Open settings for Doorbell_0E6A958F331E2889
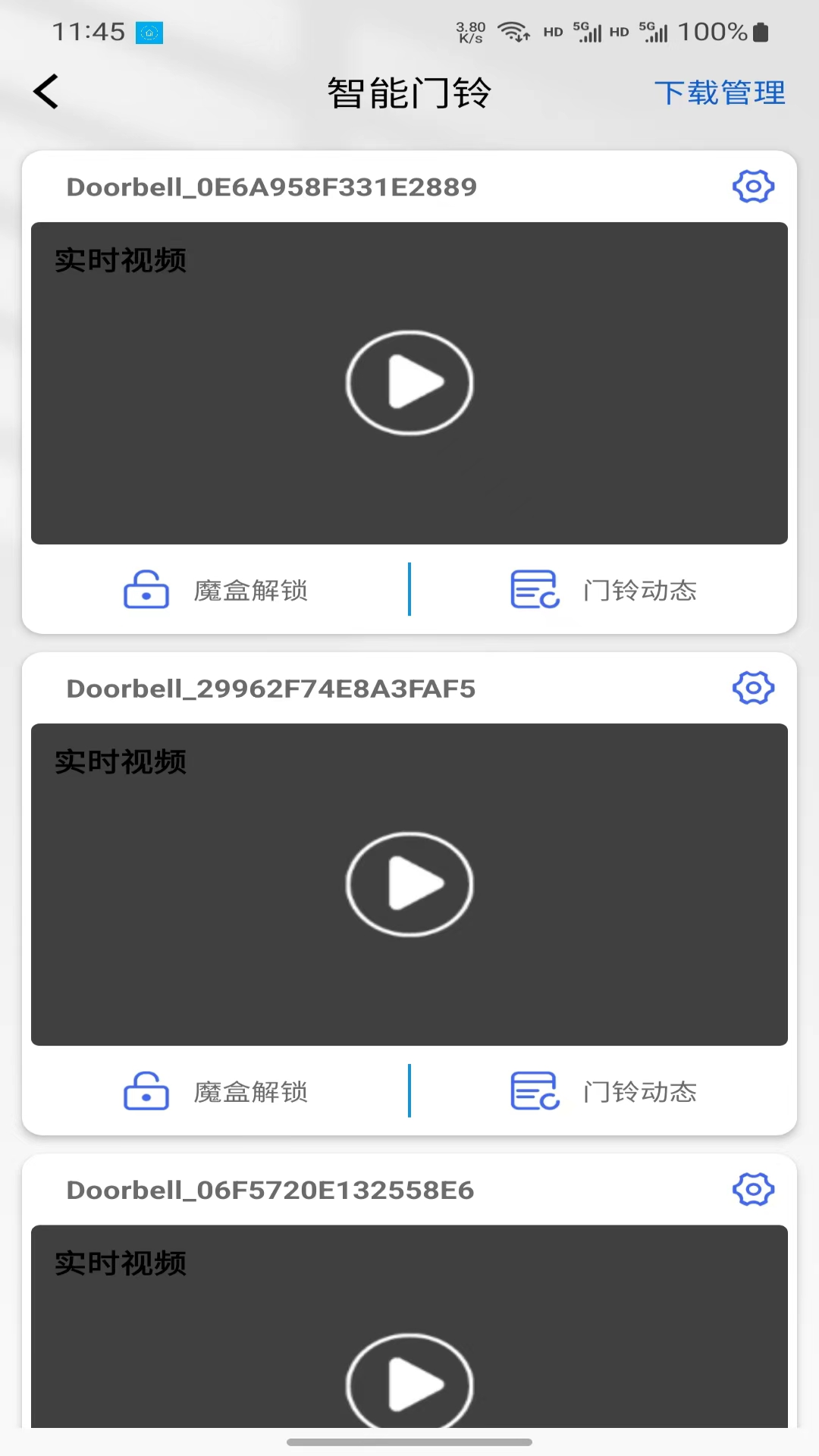 click(753, 187)
